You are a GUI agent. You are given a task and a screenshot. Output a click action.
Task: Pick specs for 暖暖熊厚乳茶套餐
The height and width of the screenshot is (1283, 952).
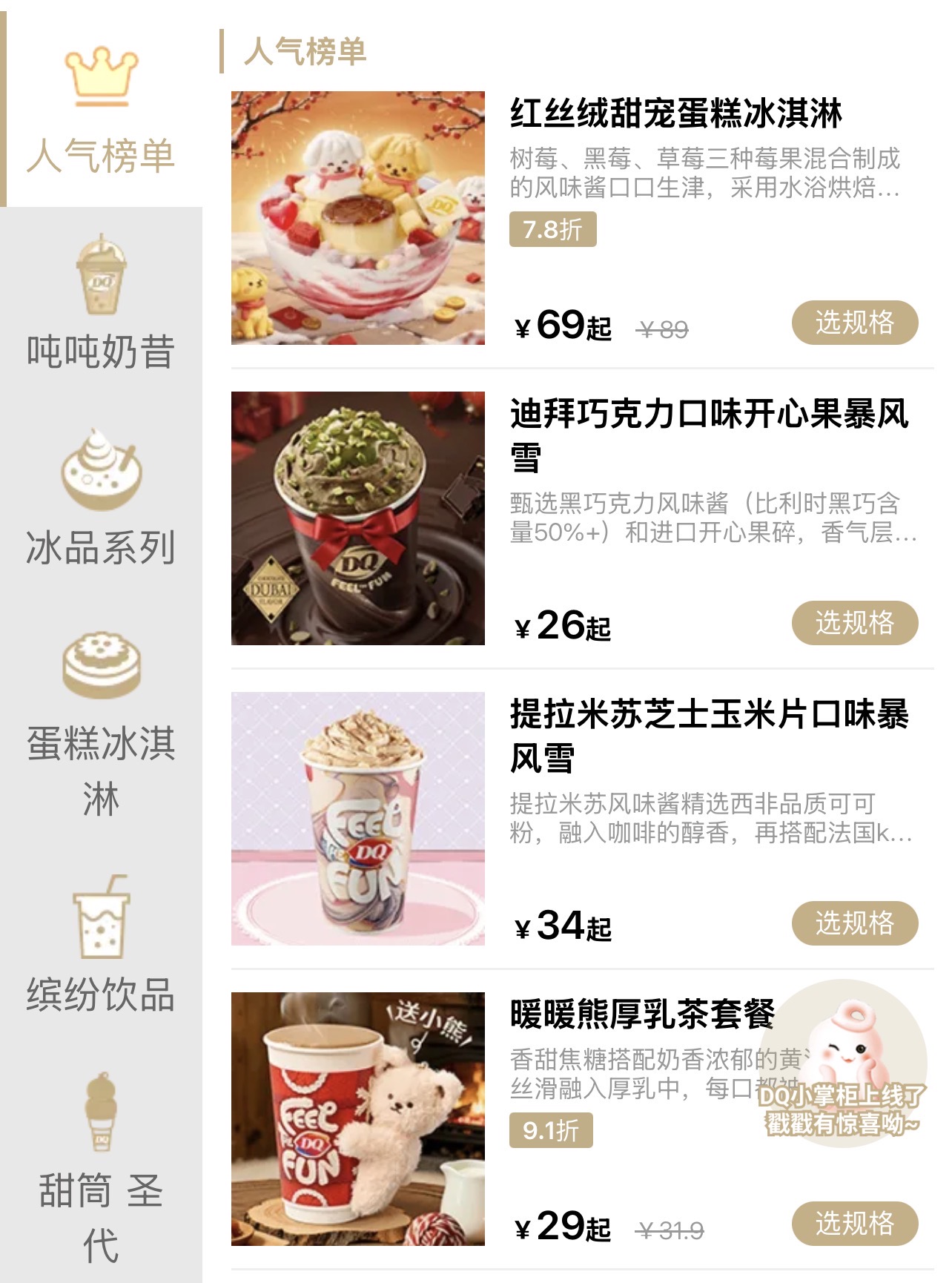[854, 1224]
